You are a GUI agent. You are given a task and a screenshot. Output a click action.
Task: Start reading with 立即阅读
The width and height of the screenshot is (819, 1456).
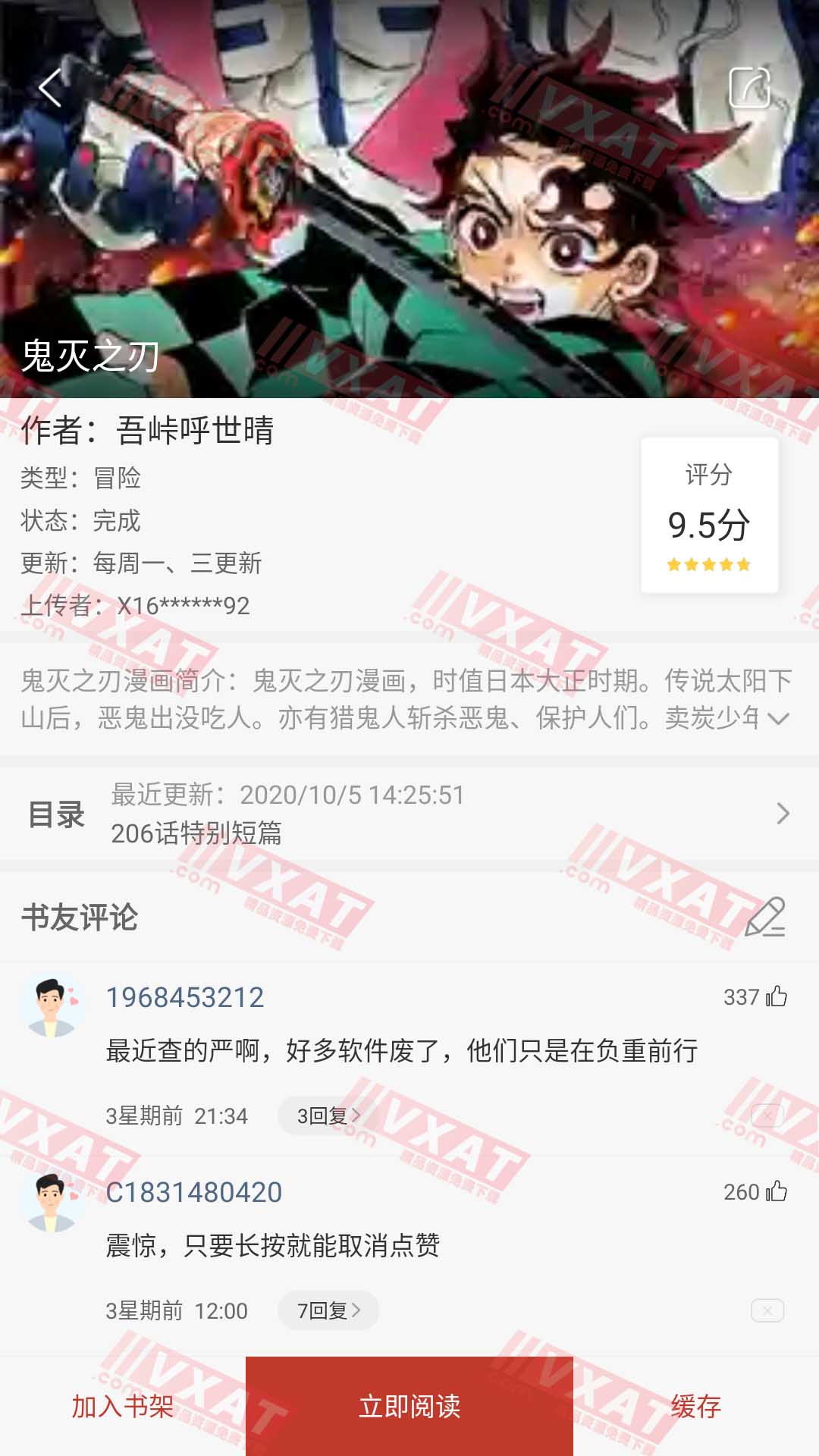click(409, 1407)
